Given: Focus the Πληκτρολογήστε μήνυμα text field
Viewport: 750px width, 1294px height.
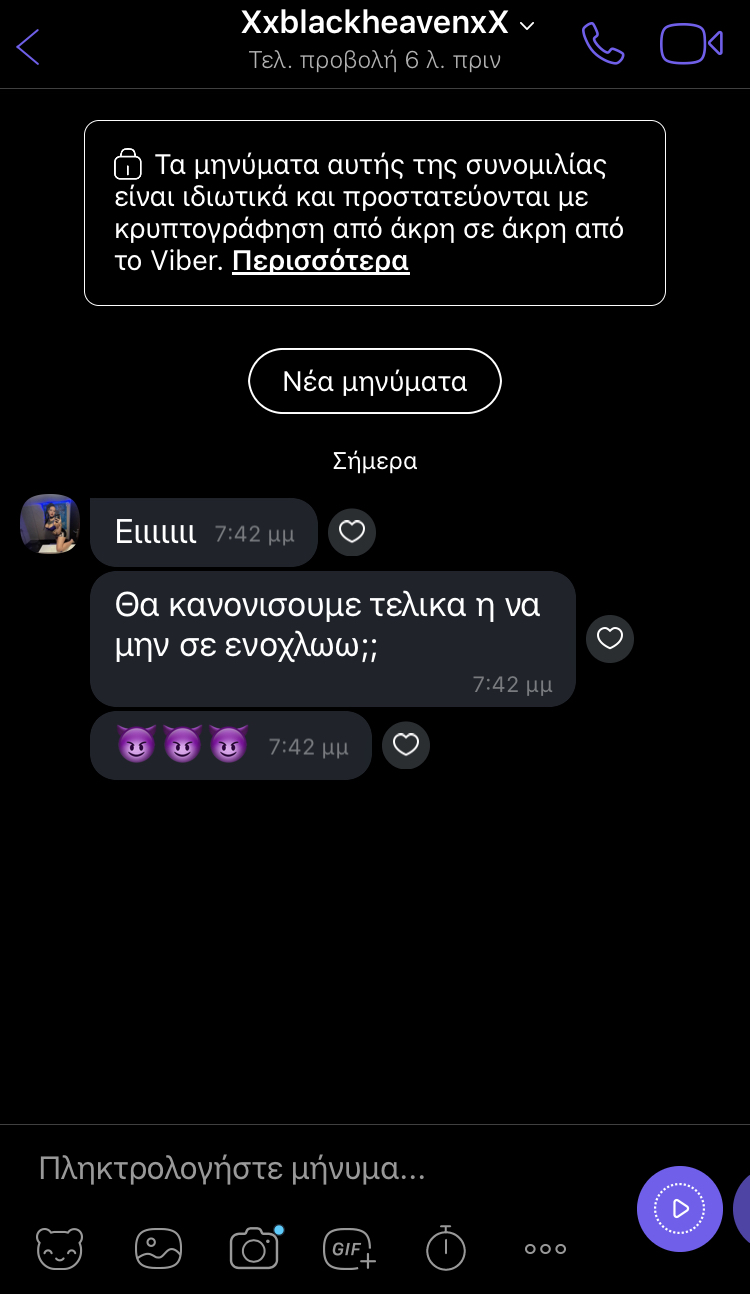Looking at the screenshot, I should (320, 1168).
